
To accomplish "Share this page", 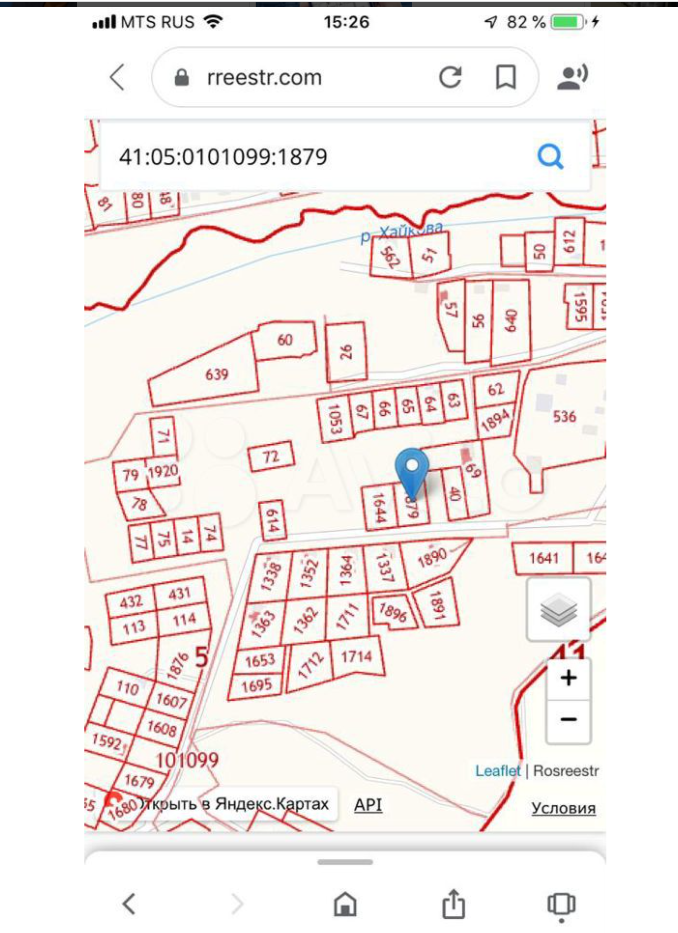I will [453, 903].
